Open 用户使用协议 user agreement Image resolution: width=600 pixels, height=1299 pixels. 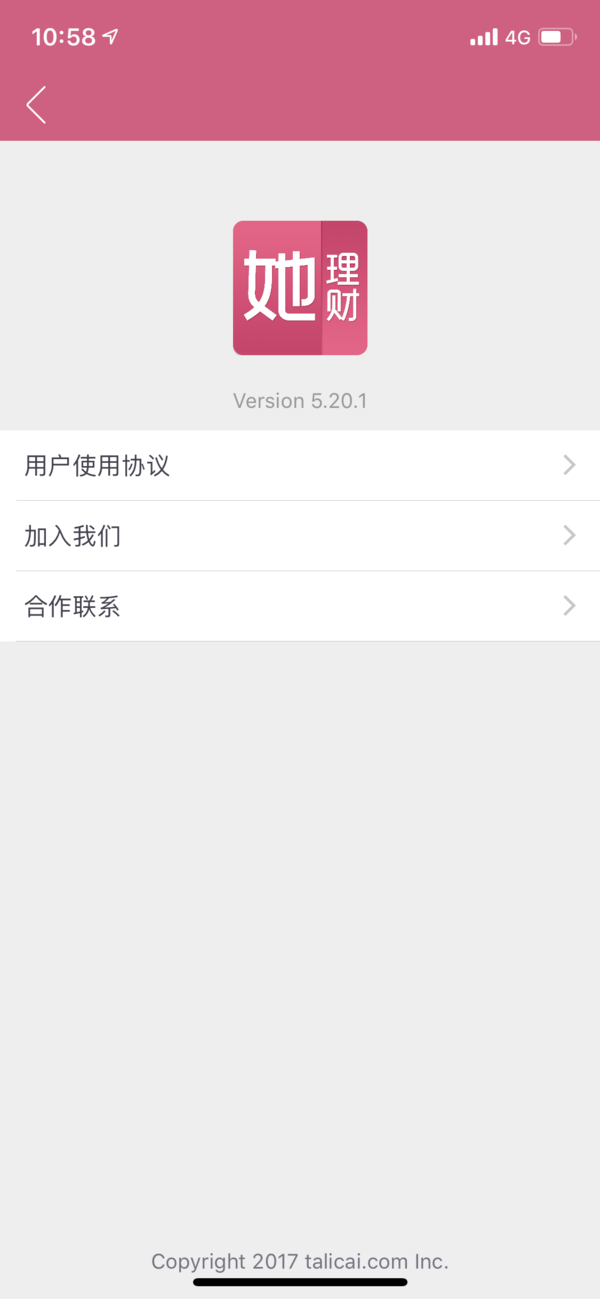click(300, 466)
